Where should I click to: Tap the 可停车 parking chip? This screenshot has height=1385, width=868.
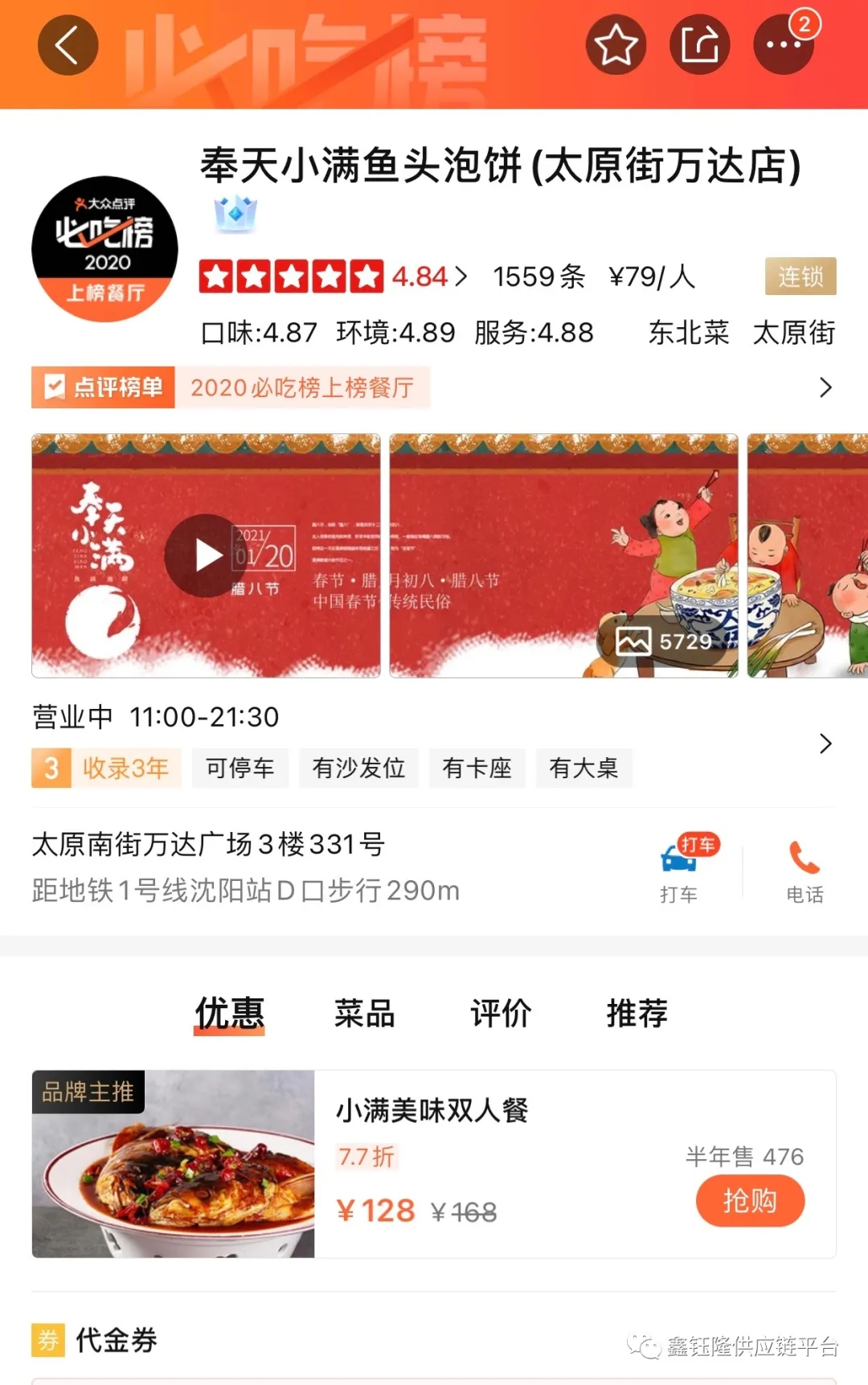240,768
